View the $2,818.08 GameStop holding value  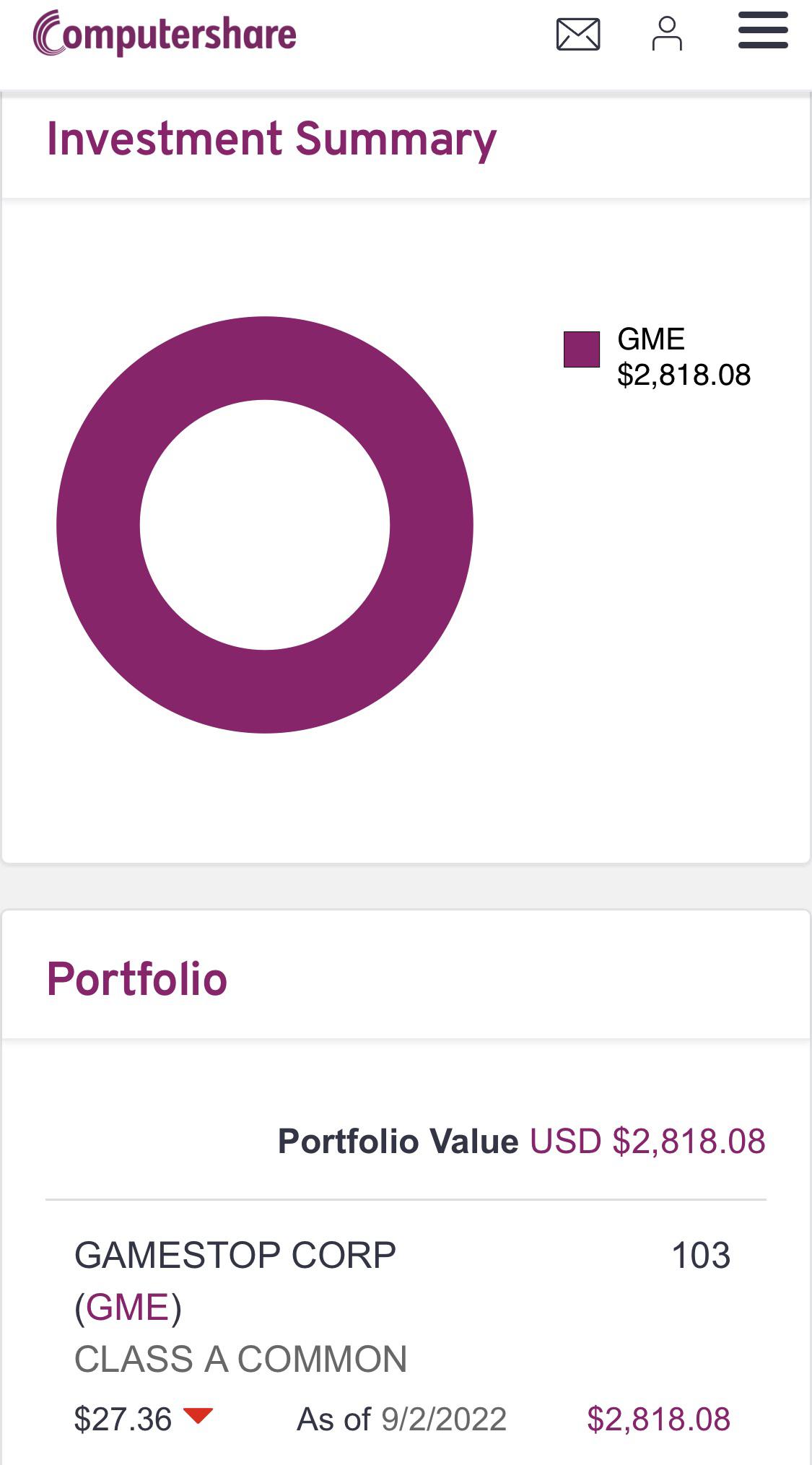[x=658, y=1420]
